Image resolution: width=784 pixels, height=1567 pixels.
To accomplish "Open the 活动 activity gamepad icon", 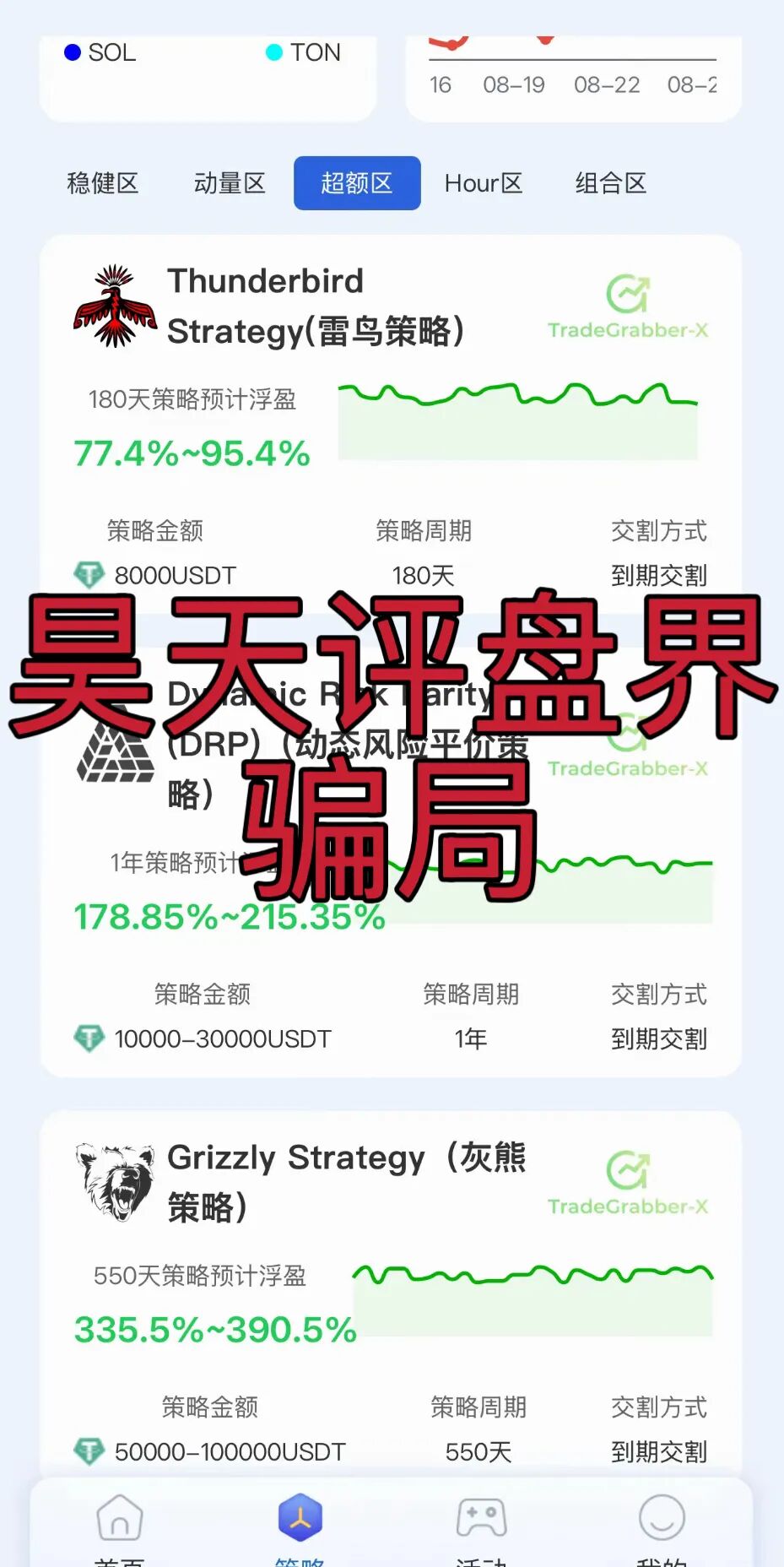I will [x=480, y=1516].
